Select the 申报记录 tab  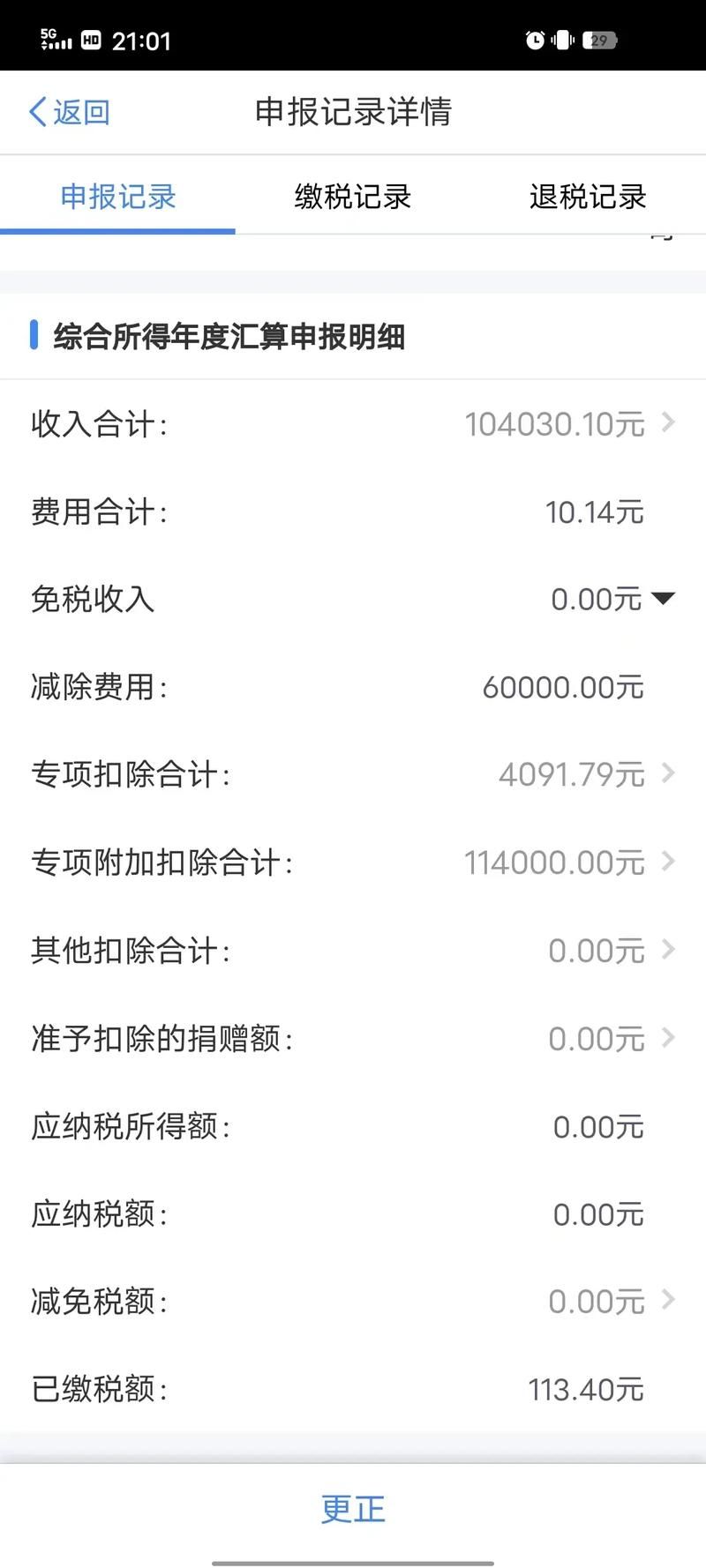coord(118,197)
